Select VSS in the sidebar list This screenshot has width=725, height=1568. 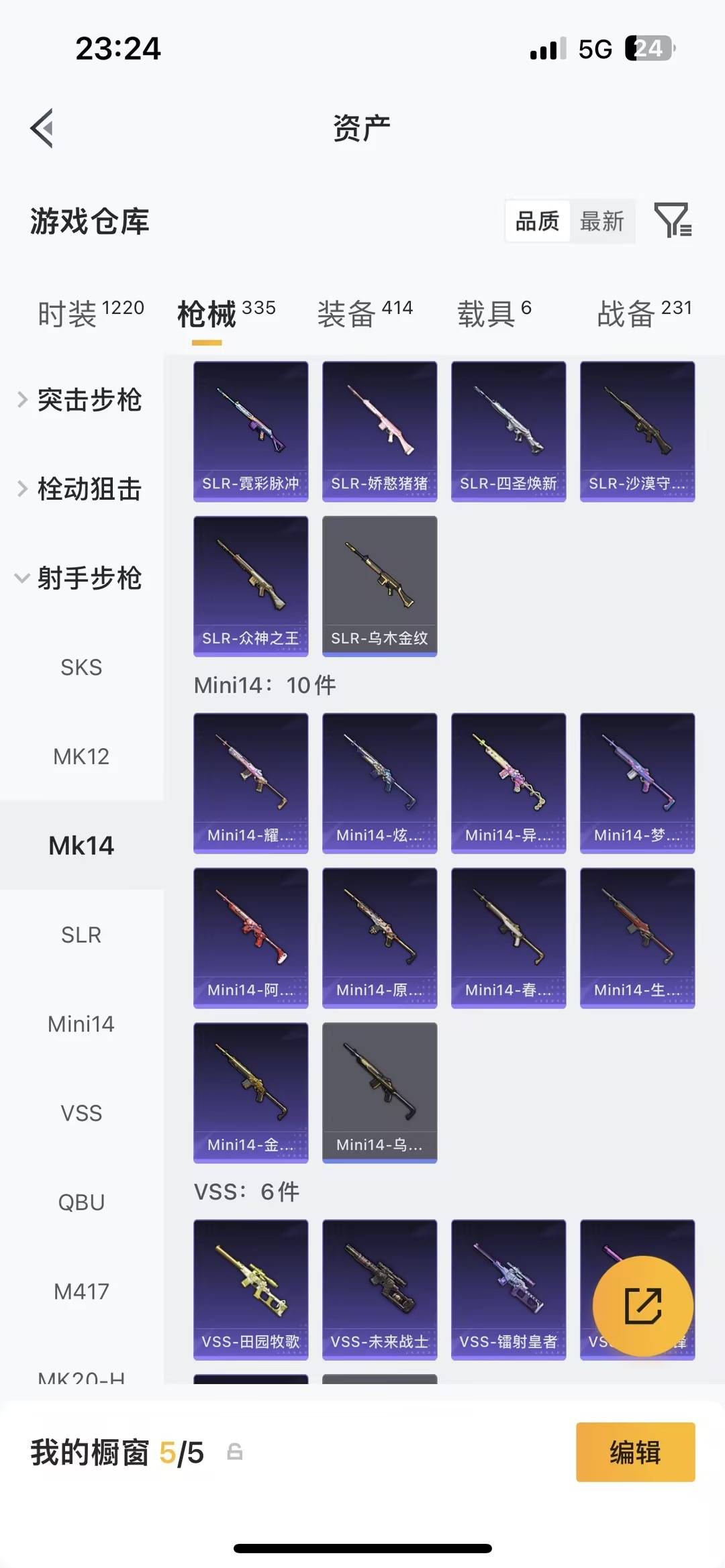click(81, 1112)
